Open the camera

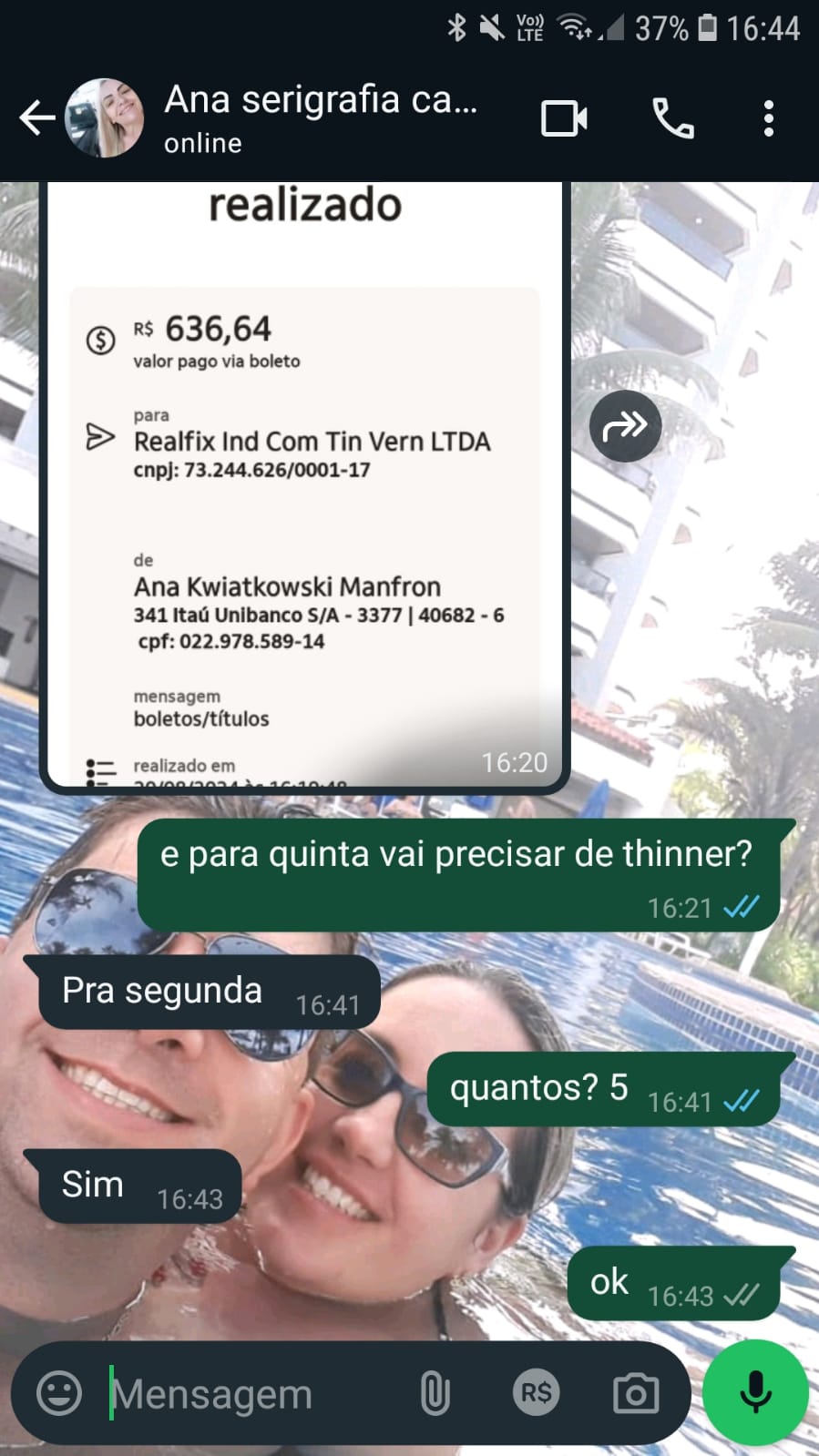(636, 1393)
